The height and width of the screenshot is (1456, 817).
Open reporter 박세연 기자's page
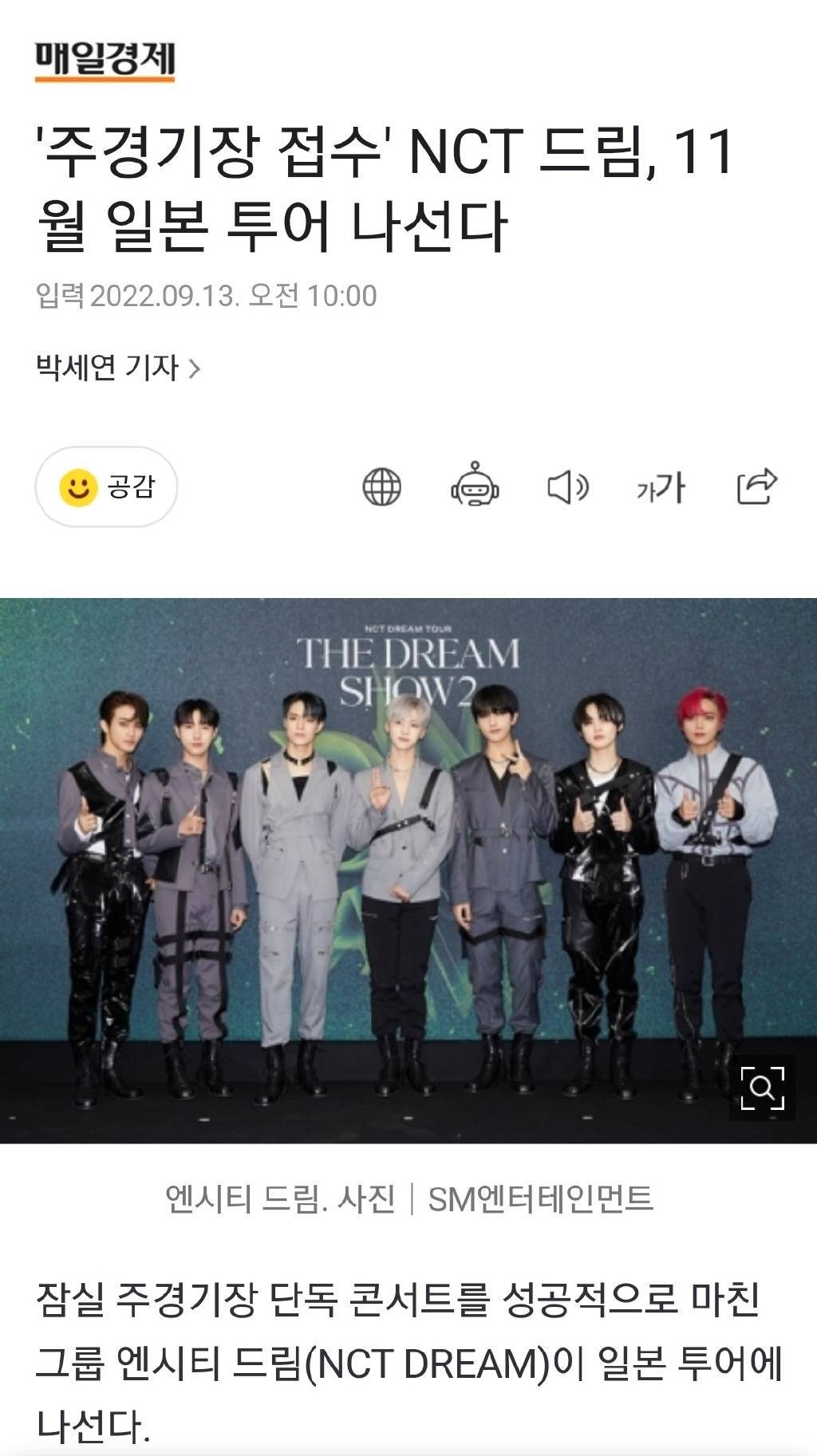117,368
